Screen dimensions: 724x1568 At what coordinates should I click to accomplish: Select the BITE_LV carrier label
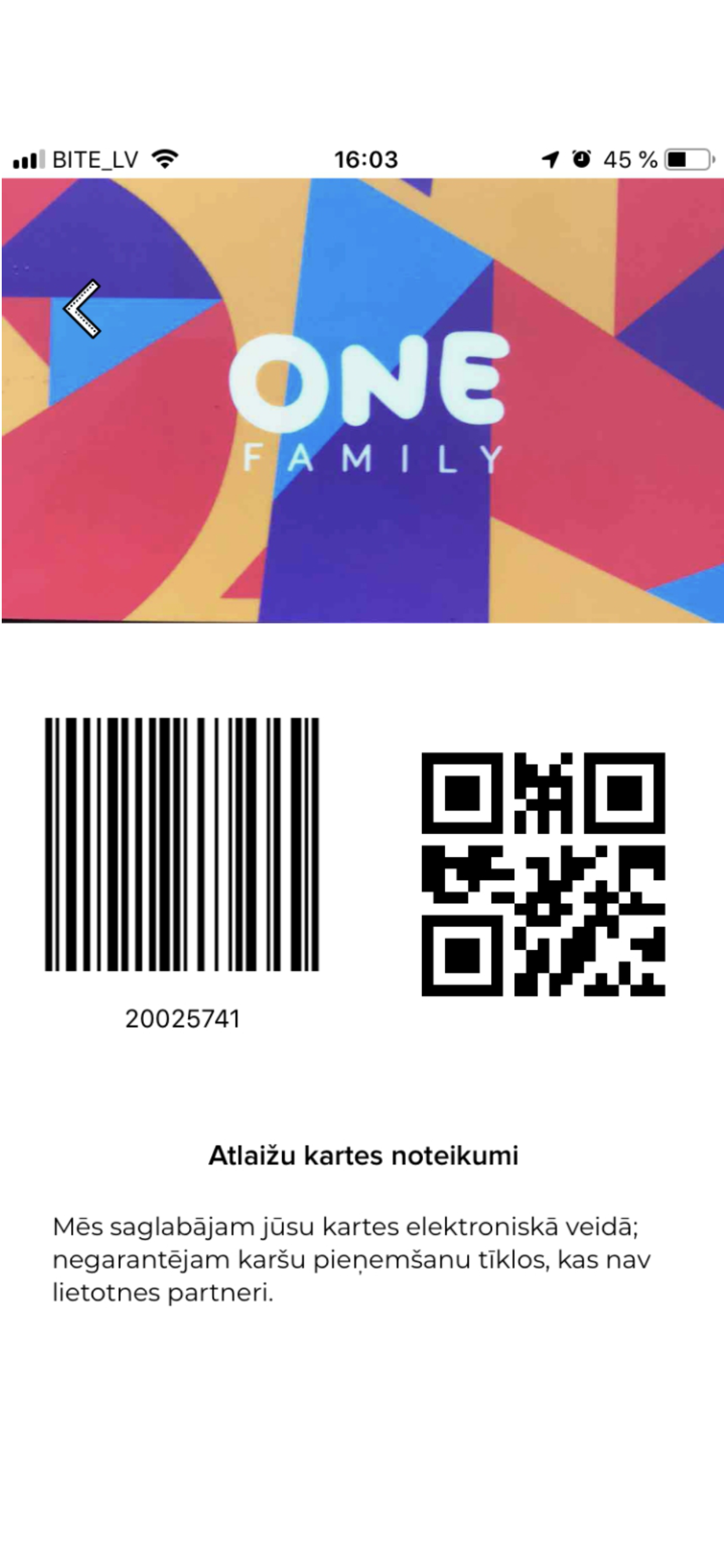[x=94, y=159]
